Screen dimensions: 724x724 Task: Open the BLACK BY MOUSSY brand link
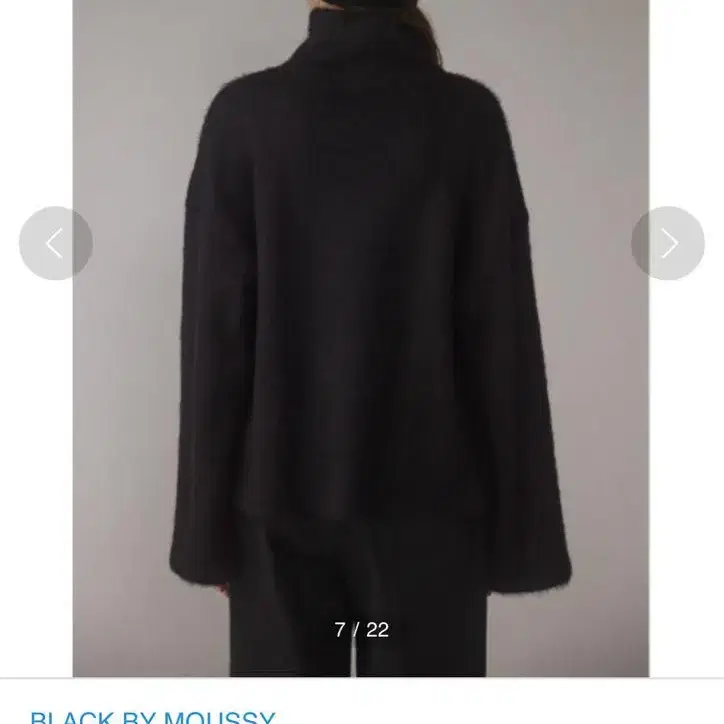152,717
